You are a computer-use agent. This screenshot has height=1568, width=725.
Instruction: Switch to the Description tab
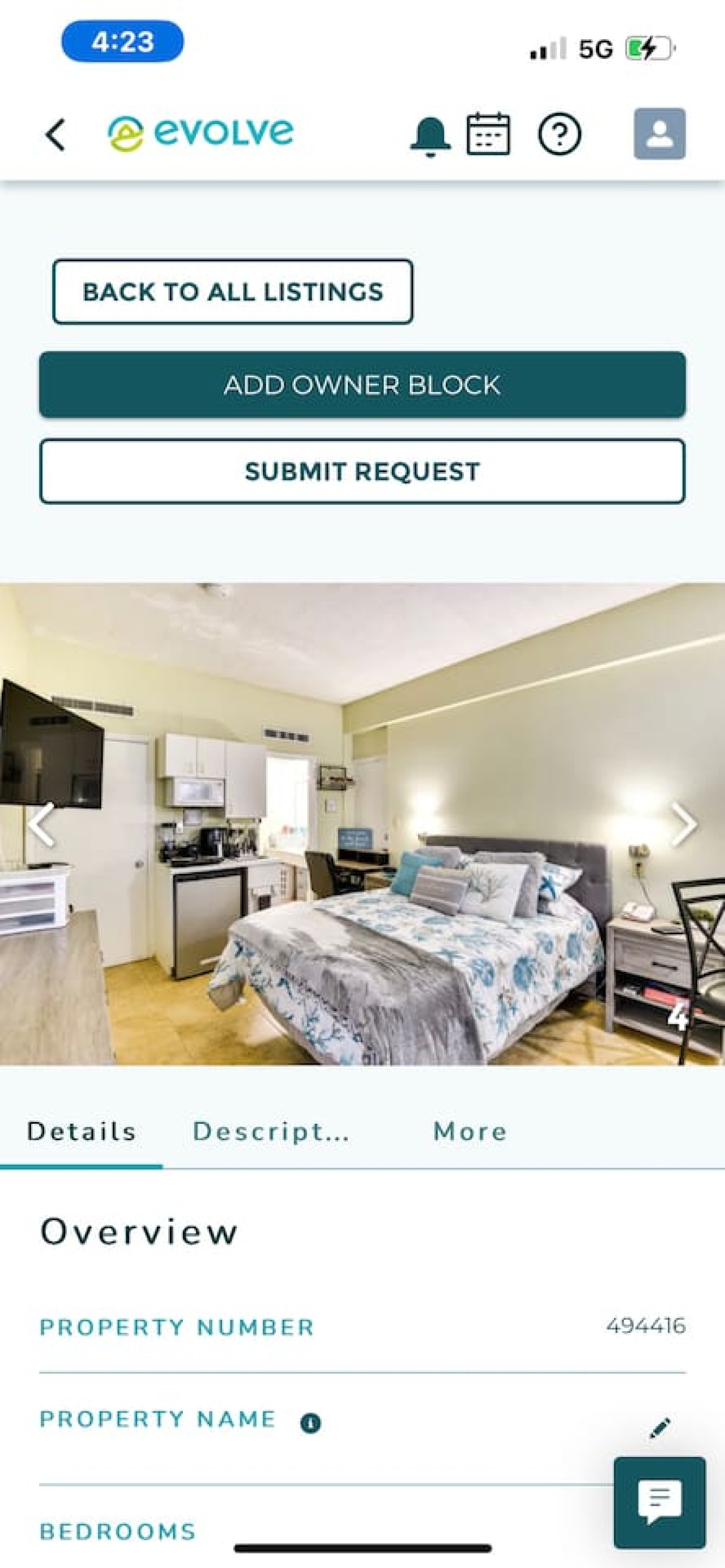pyautogui.click(x=271, y=1132)
